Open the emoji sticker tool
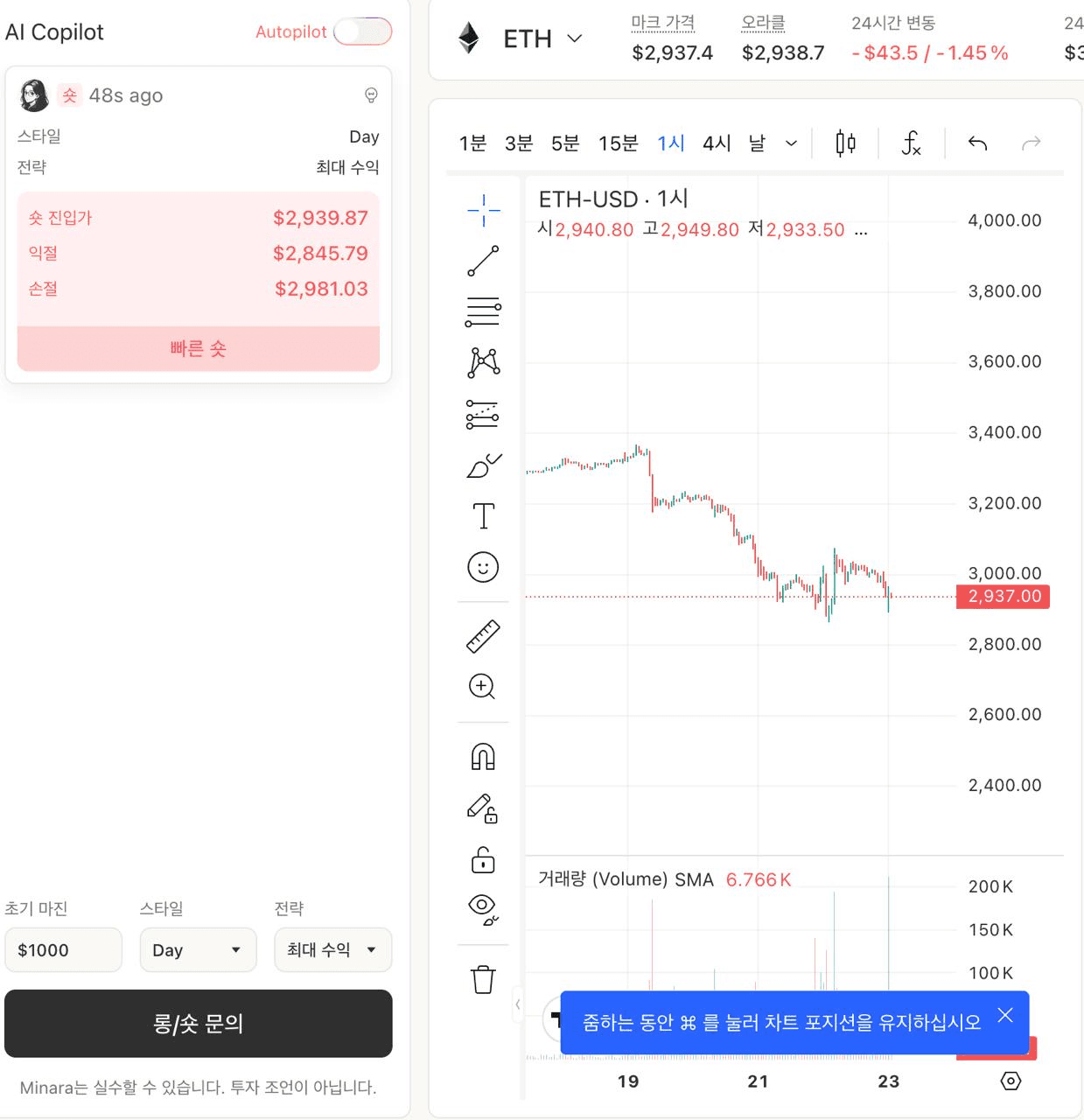 pyautogui.click(x=483, y=567)
